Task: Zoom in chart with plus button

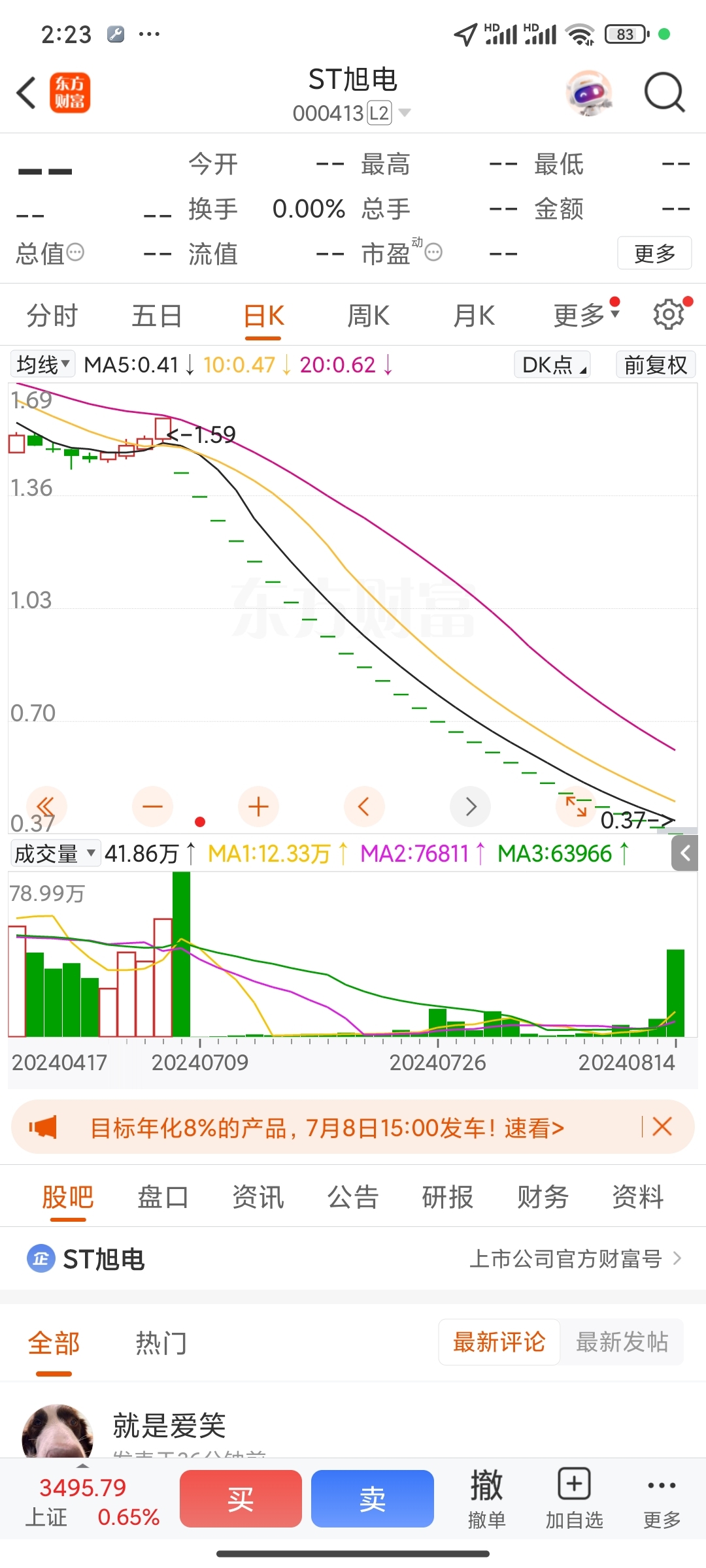Action: tap(258, 807)
